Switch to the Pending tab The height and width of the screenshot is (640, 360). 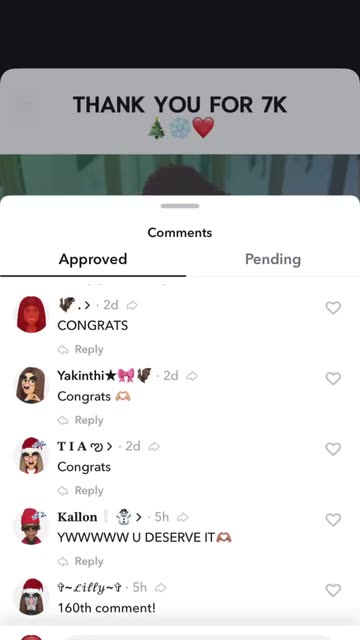[273, 260]
